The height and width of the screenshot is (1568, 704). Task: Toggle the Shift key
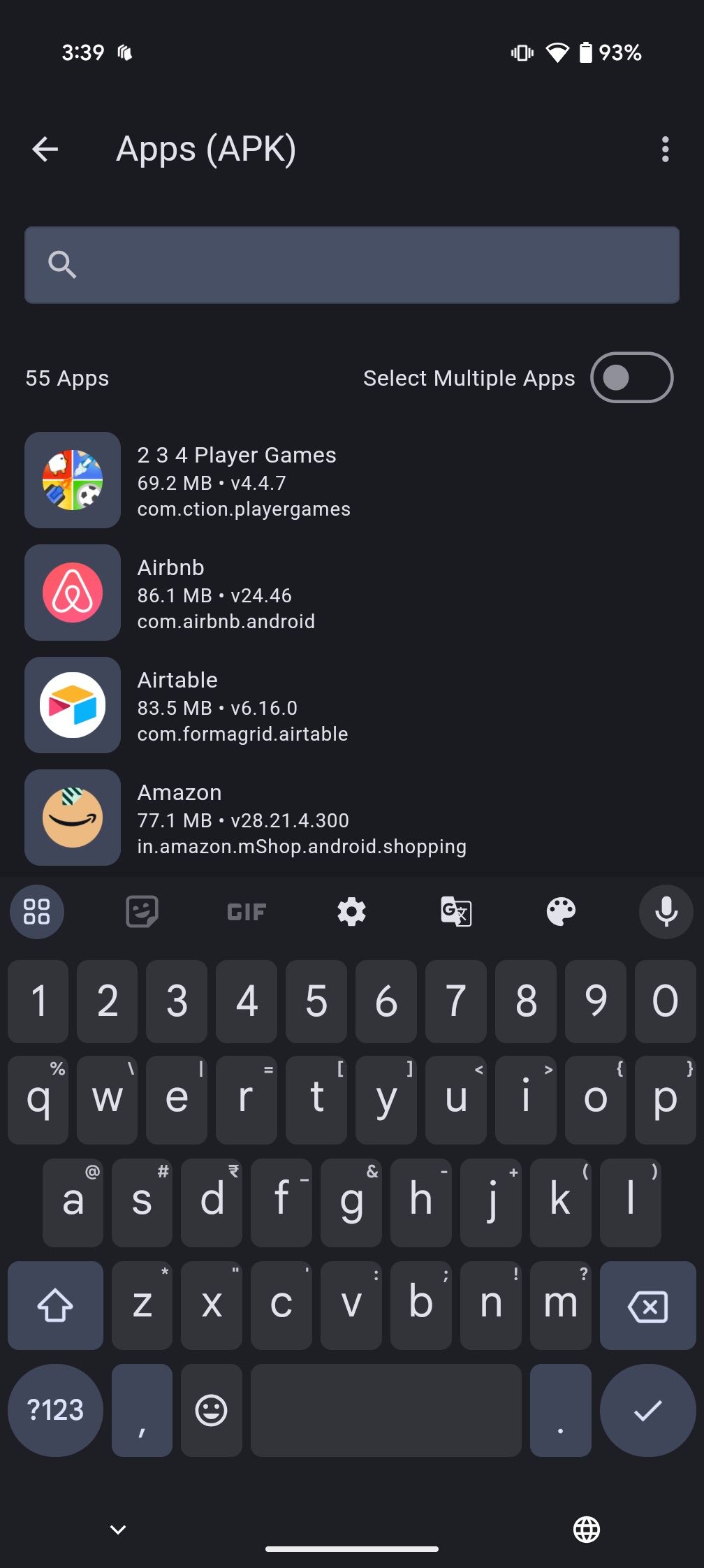click(x=55, y=1305)
